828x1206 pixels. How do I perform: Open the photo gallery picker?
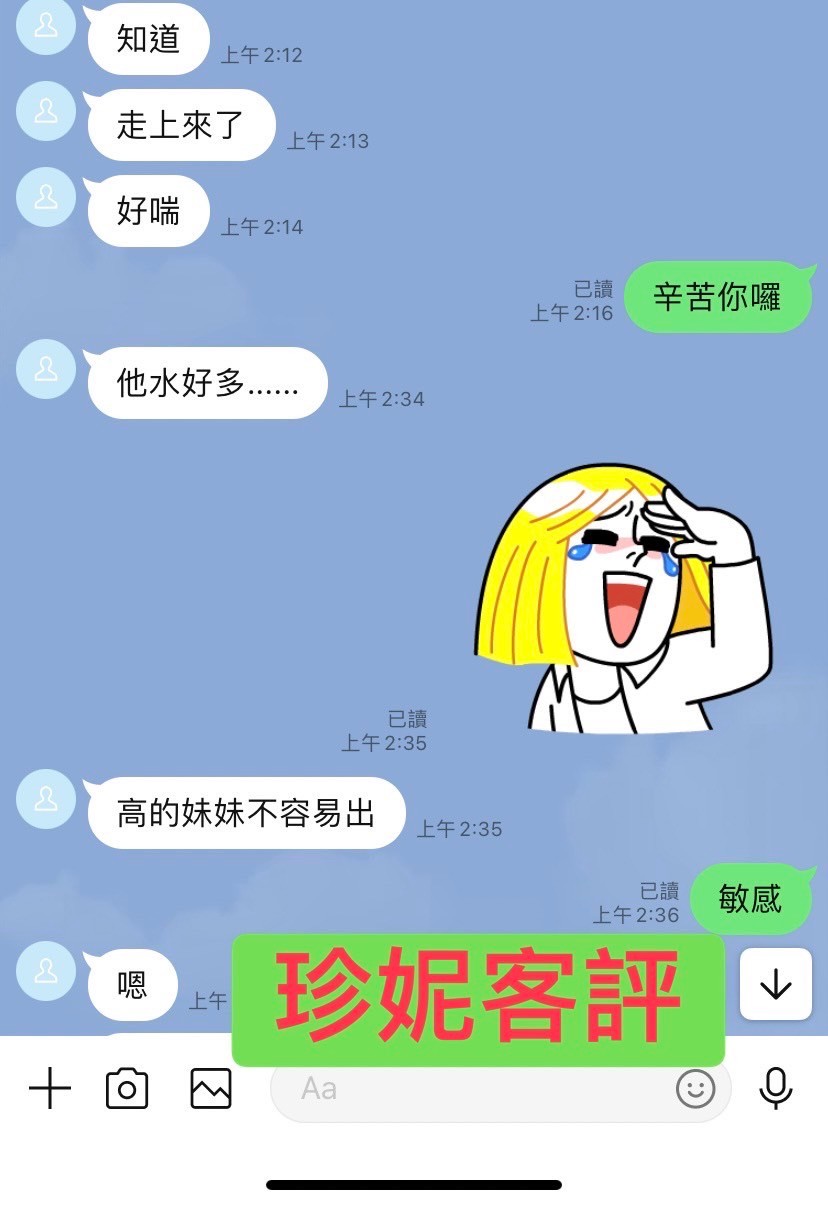(211, 1088)
